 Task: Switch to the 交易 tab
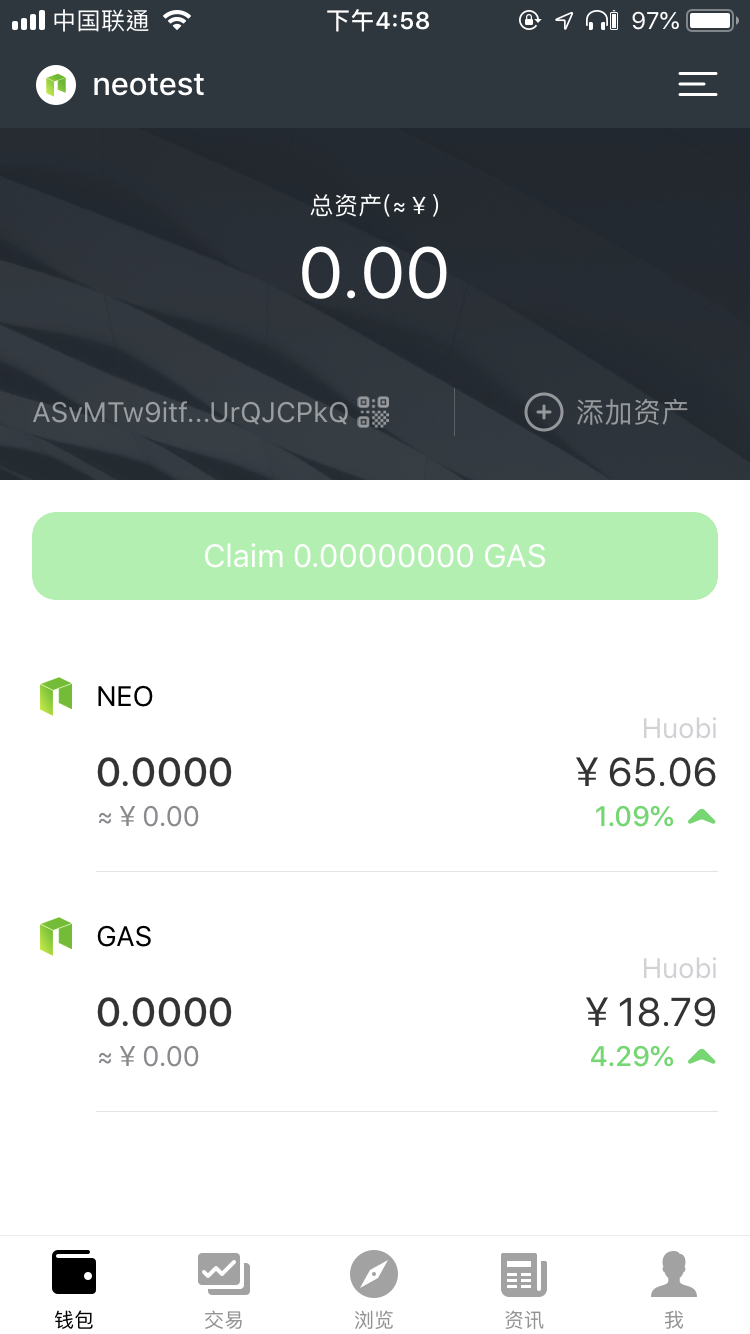tap(223, 1287)
